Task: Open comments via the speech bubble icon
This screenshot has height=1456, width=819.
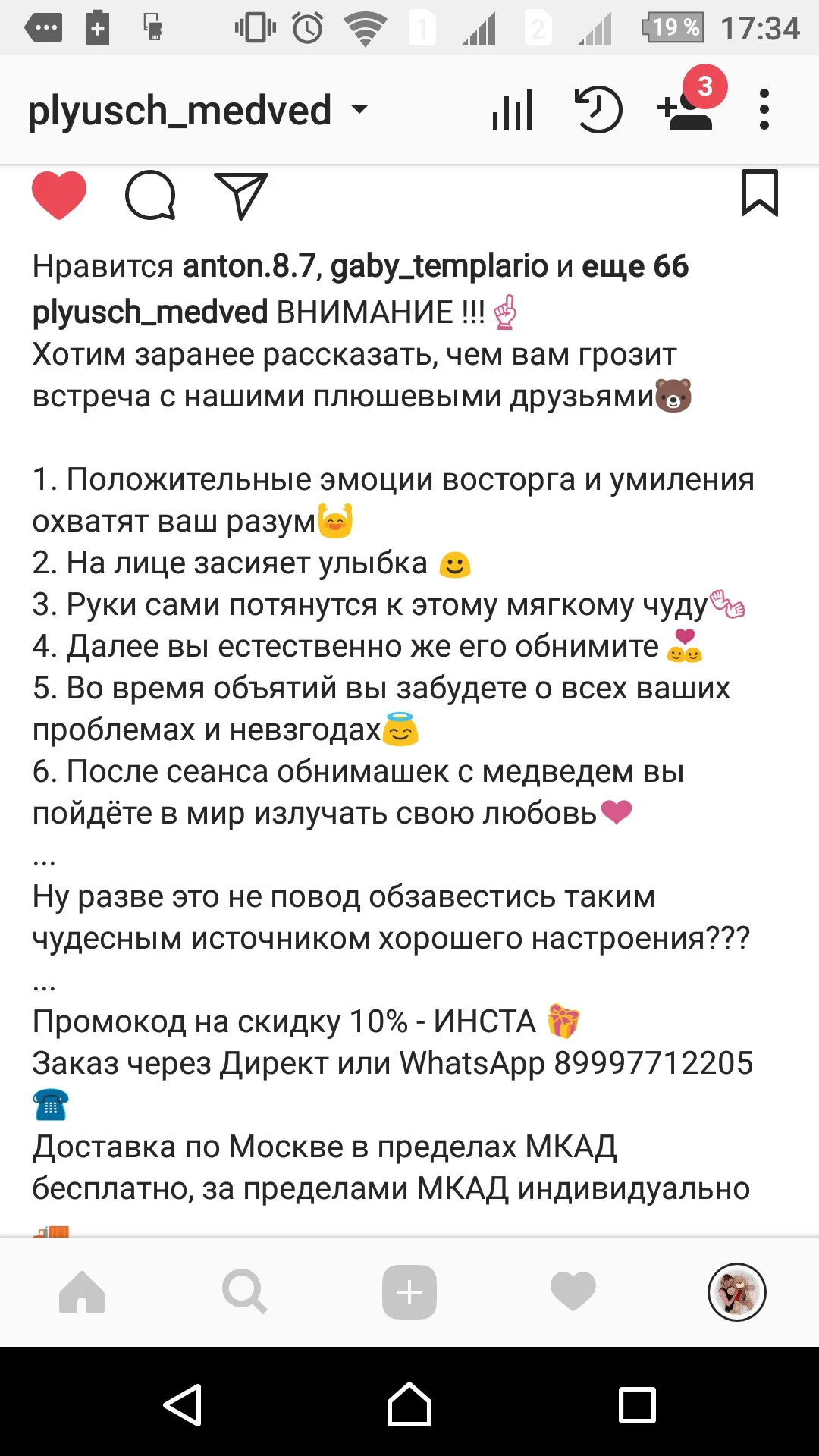Action: tap(150, 196)
